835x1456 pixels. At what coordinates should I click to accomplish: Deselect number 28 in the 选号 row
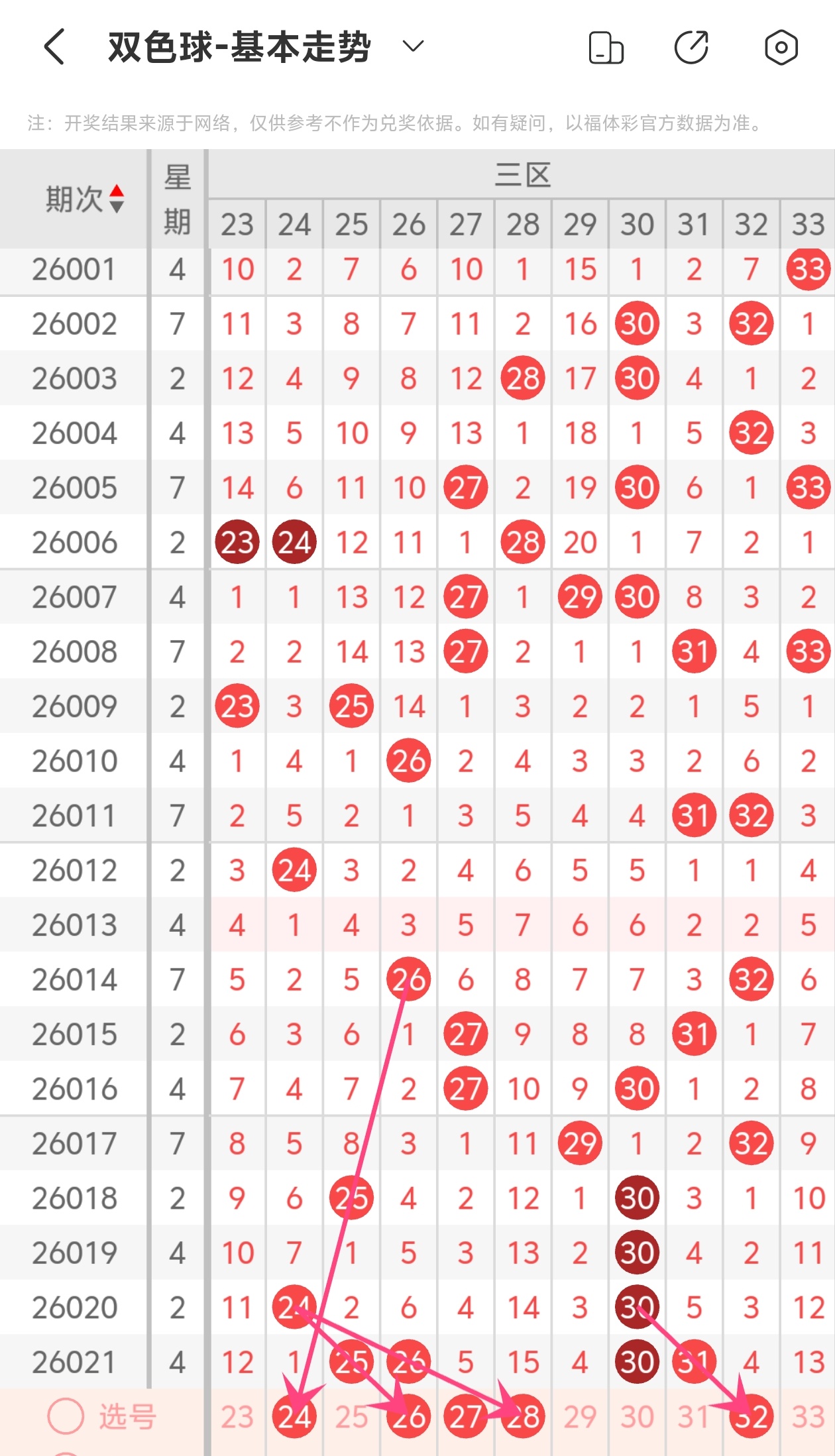tap(523, 1417)
